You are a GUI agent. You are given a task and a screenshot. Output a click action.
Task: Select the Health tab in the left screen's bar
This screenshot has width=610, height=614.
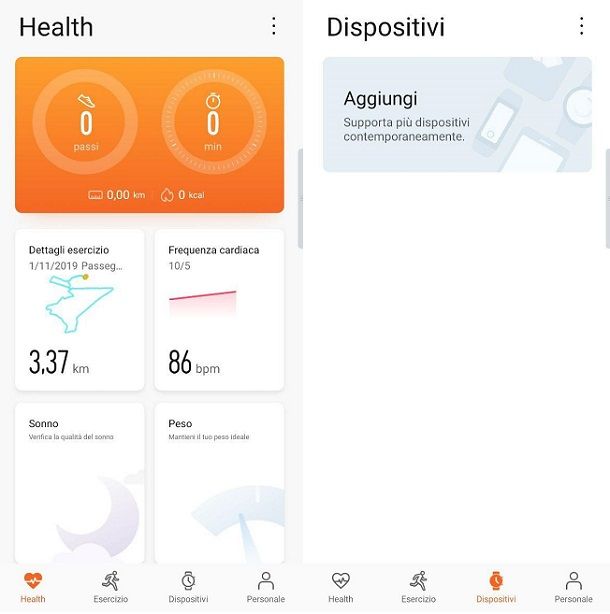pos(33,587)
